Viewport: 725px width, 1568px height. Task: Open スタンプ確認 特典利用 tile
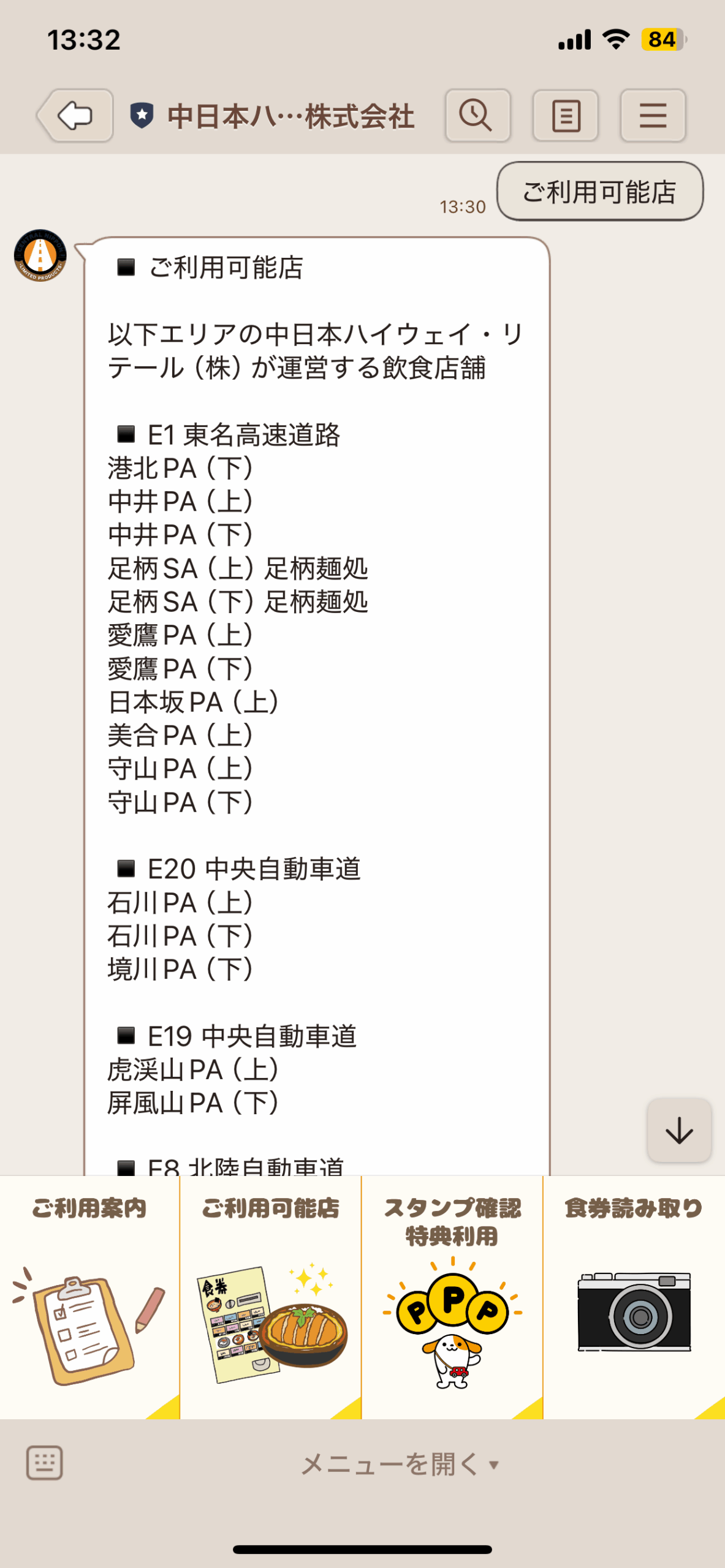pyautogui.click(x=452, y=1297)
